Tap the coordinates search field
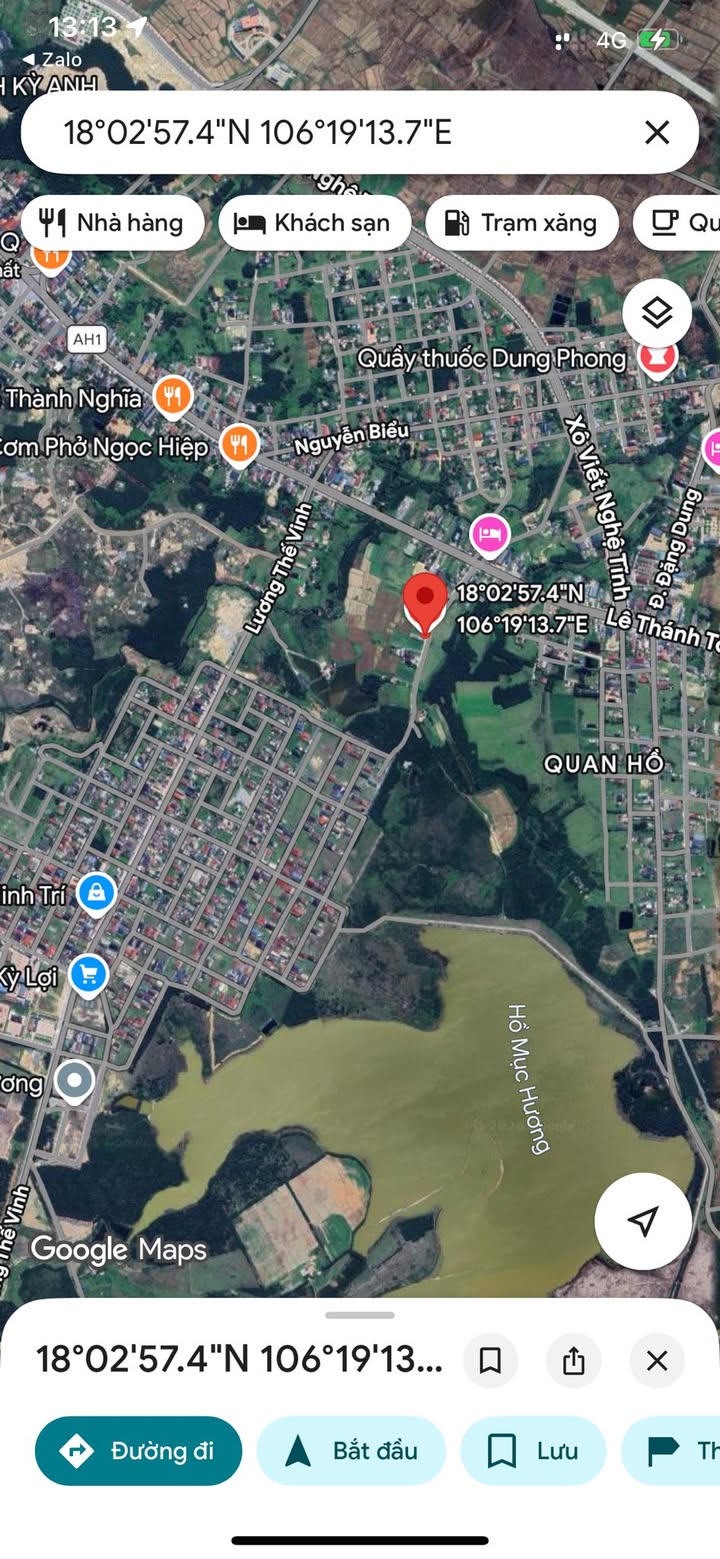The width and height of the screenshot is (720, 1559). point(300,132)
